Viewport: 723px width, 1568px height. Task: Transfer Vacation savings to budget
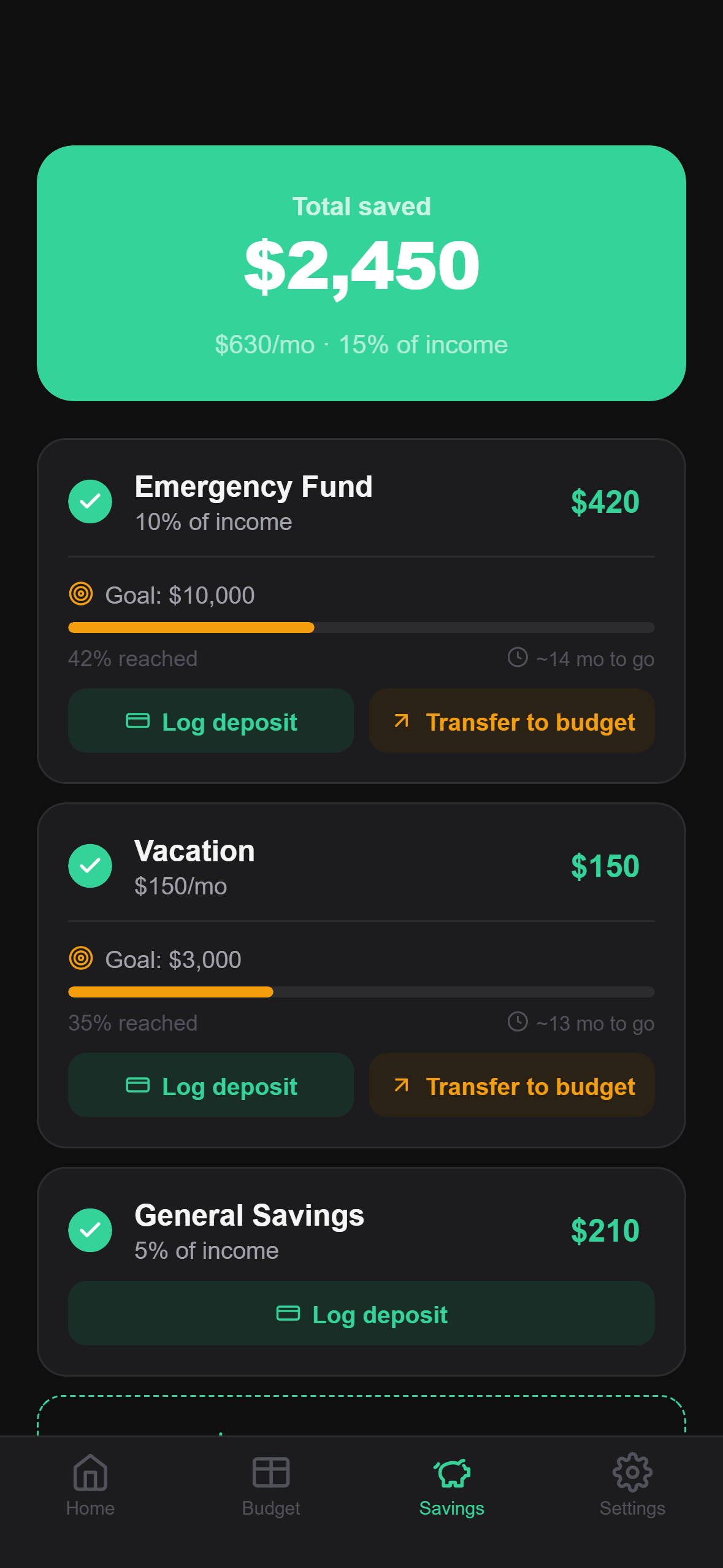(x=511, y=1085)
